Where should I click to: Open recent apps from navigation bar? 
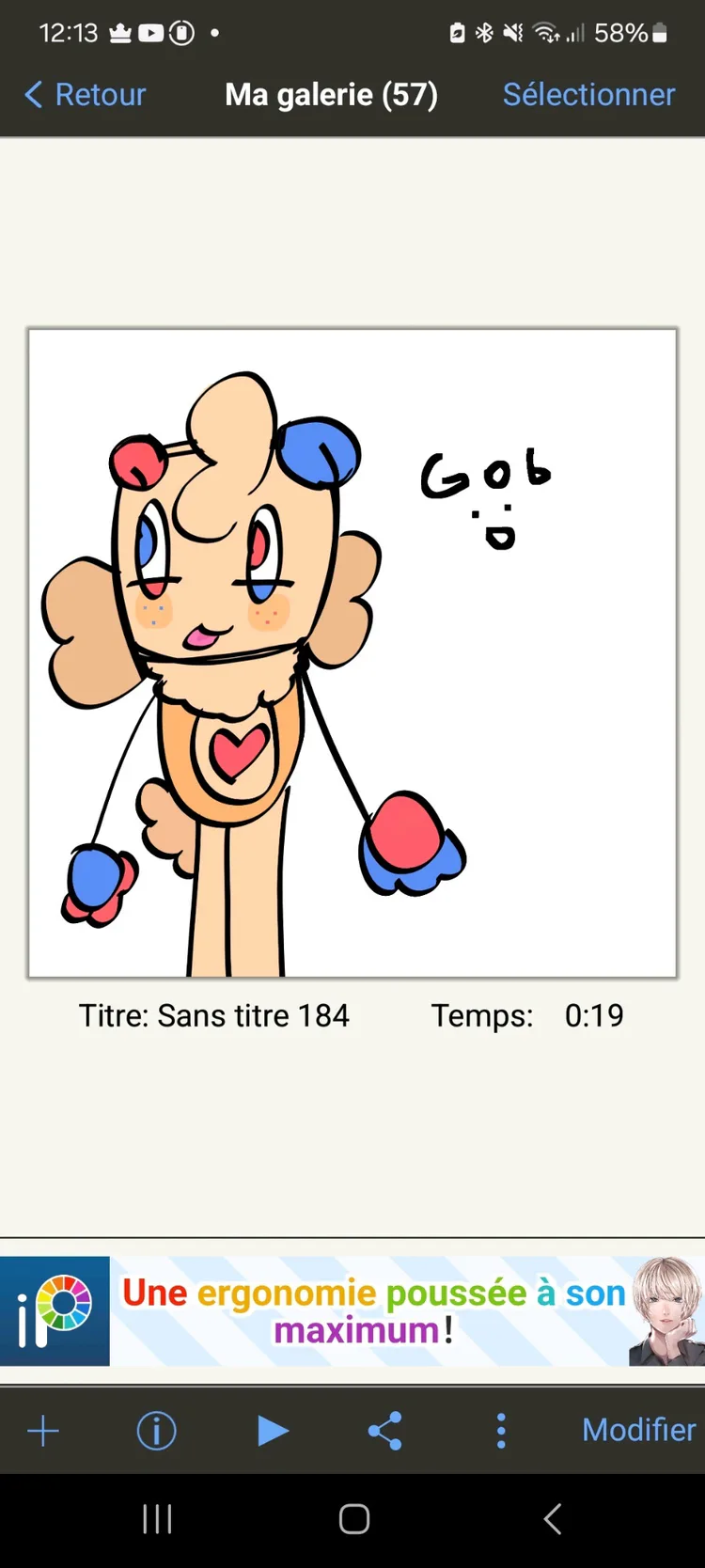pos(157,1519)
